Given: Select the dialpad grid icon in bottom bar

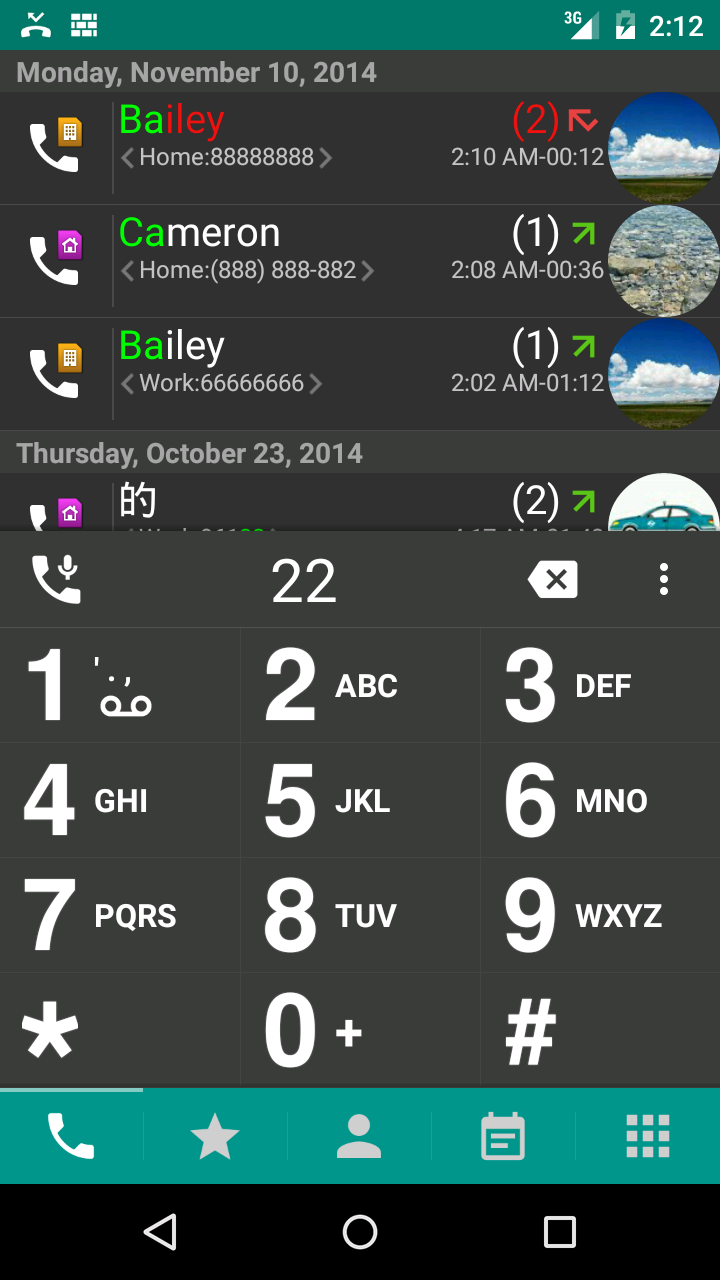Looking at the screenshot, I should pos(648,1137).
